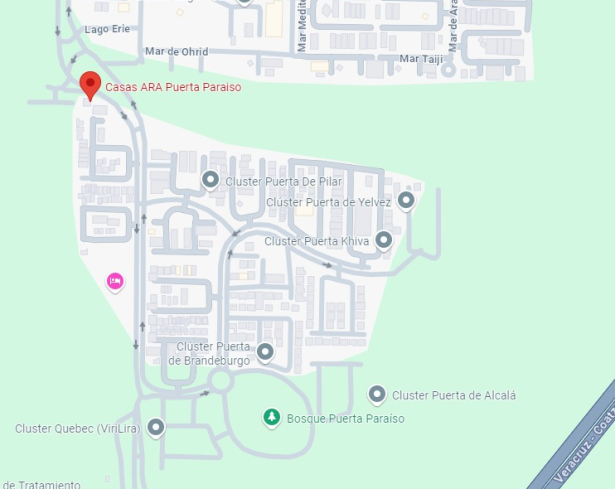Viewport: 615px width, 489px height.
Task: Open the Bosque Puerta Paraíso park marker
Action: 271,417
